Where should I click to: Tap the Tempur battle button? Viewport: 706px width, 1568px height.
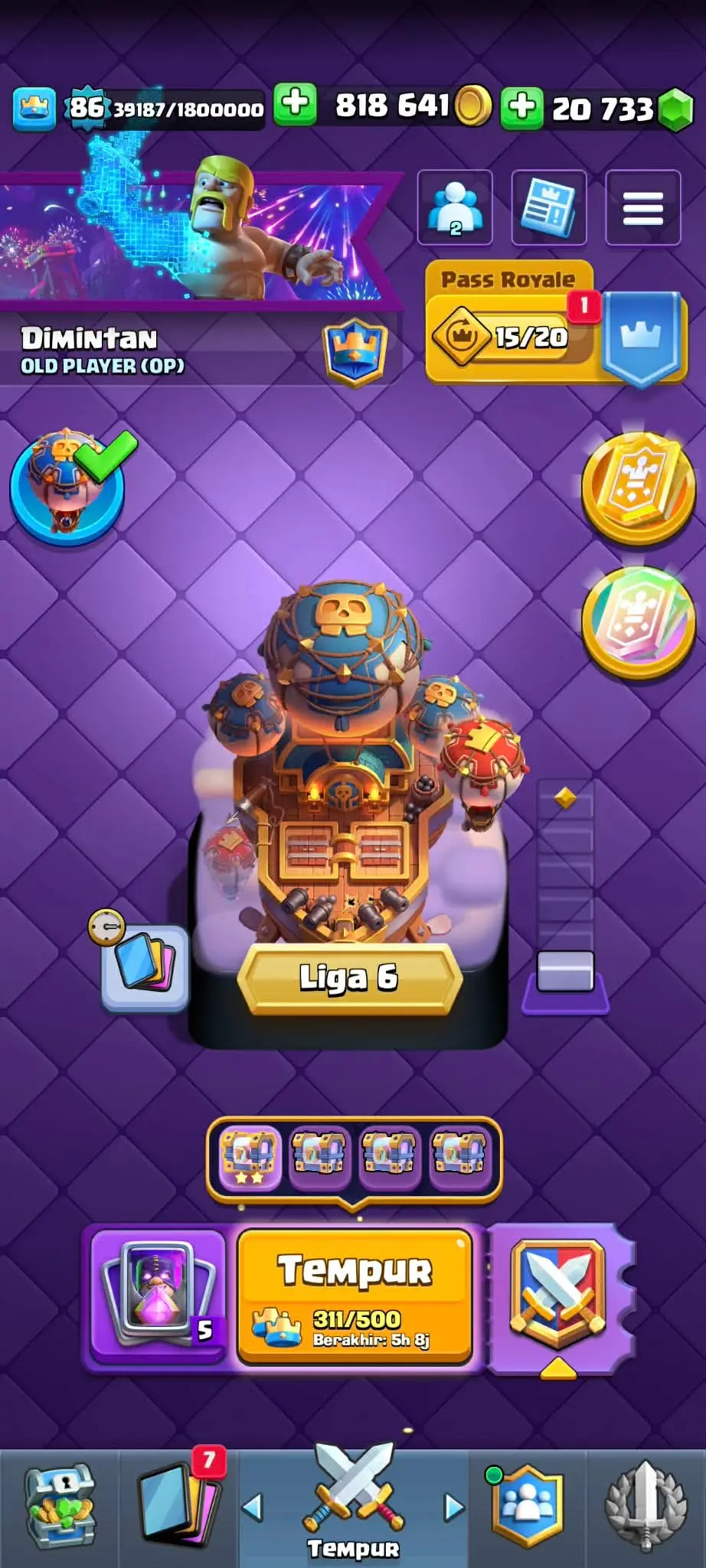pyautogui.click(x=355, y=1296)
